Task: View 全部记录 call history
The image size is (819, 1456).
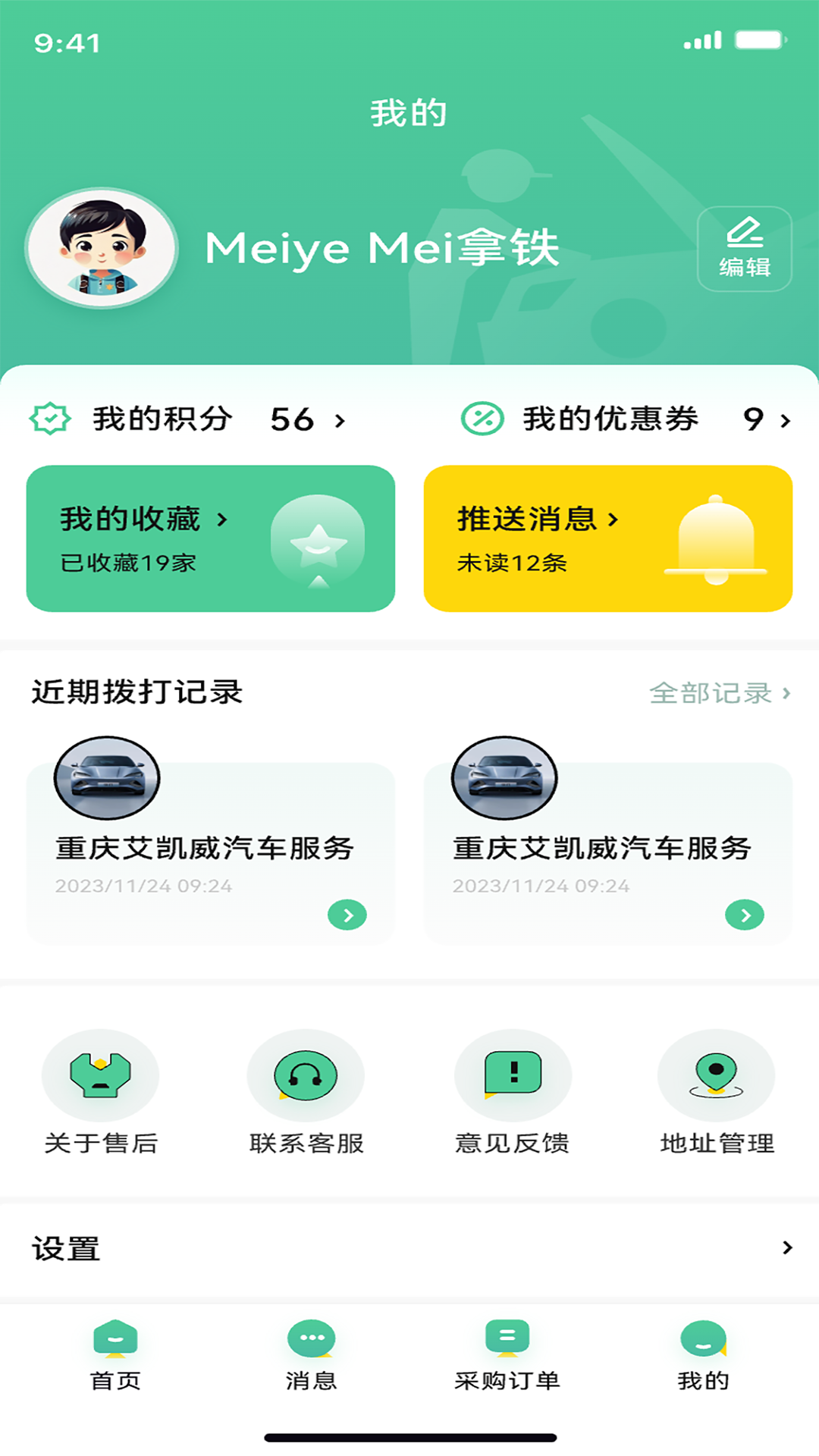Action: pyautogui.click(x=719, y=692)
